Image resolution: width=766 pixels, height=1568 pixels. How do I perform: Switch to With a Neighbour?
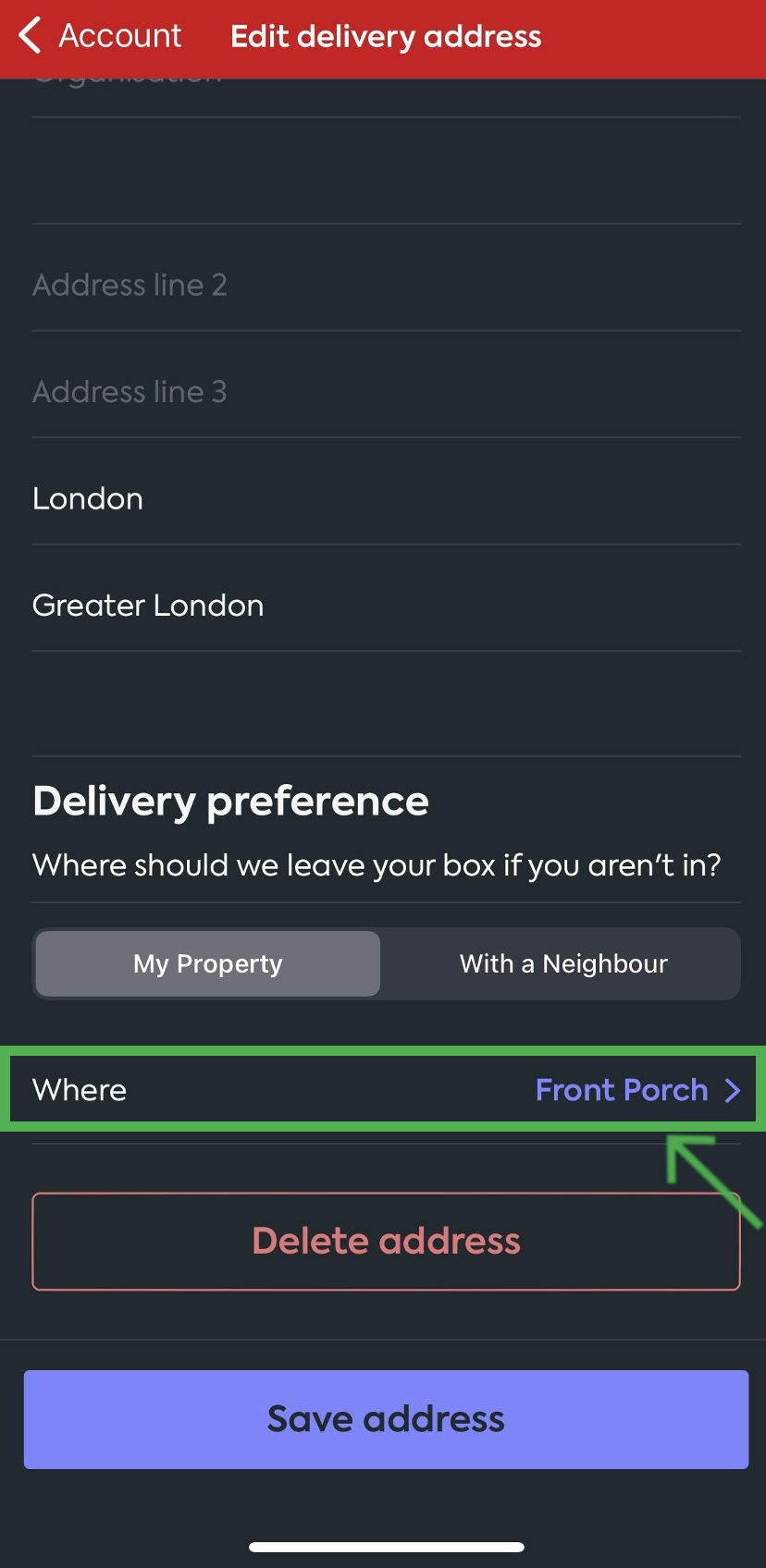click(x=563, y=963)
